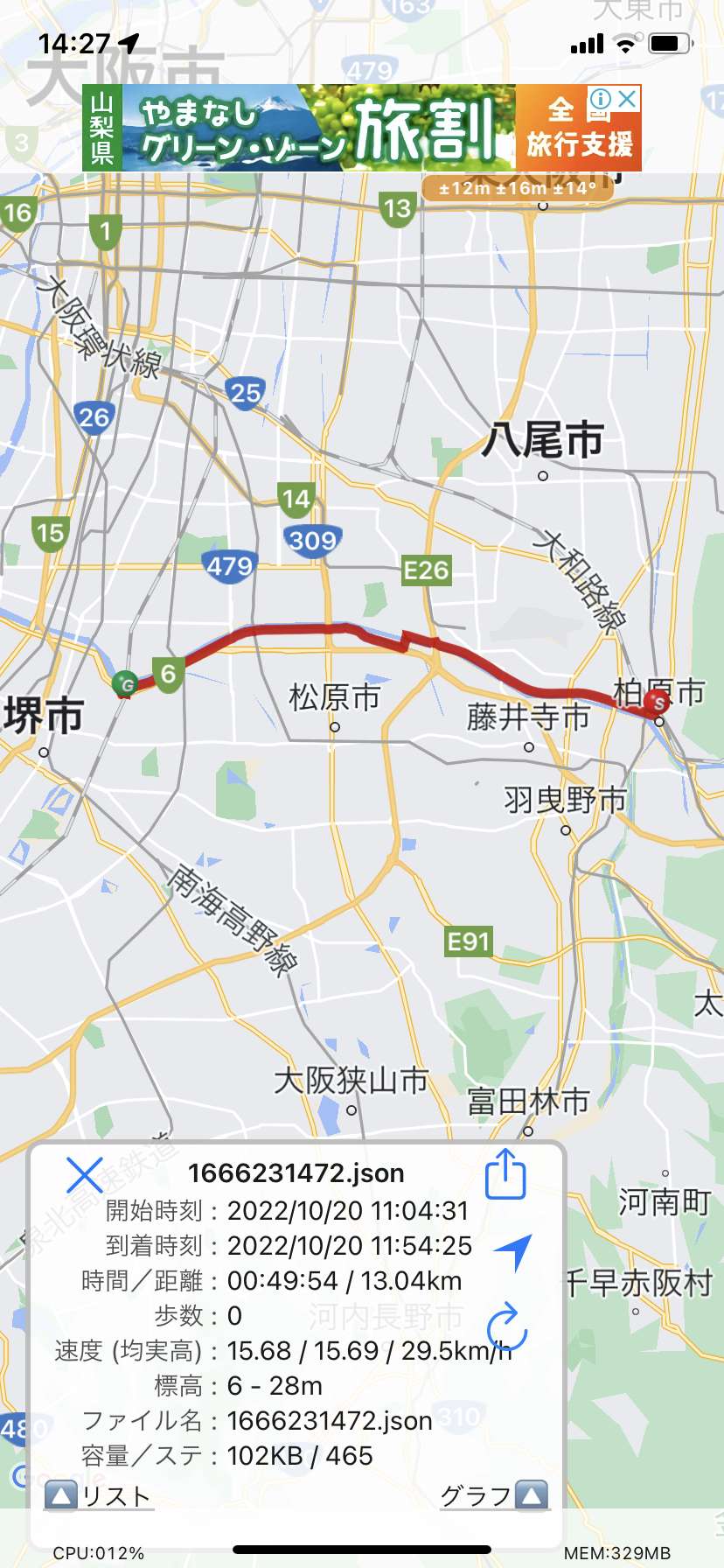Open the ad info icon
The image size is (724, 1568).
(x=601, y=99)
